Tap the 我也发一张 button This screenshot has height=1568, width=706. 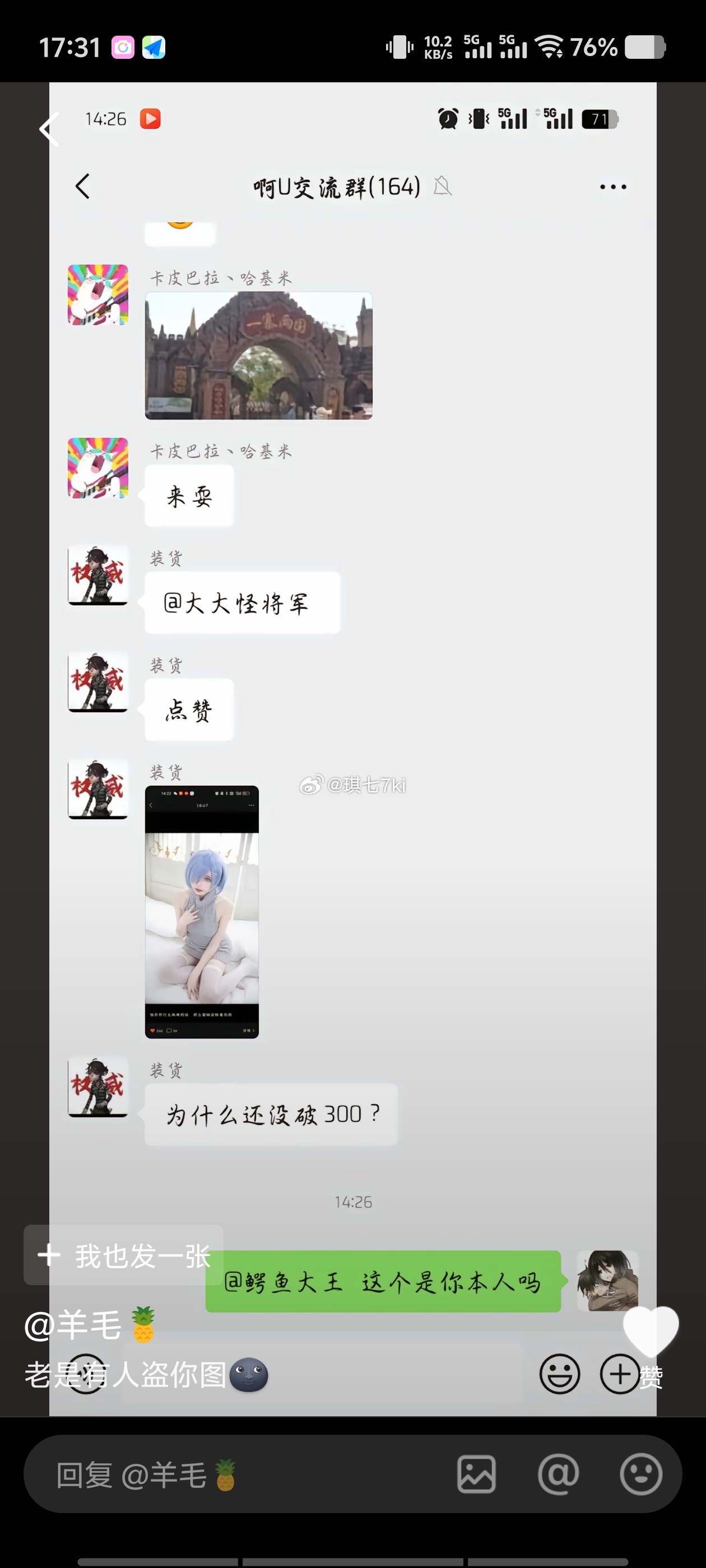(124, 1255)
